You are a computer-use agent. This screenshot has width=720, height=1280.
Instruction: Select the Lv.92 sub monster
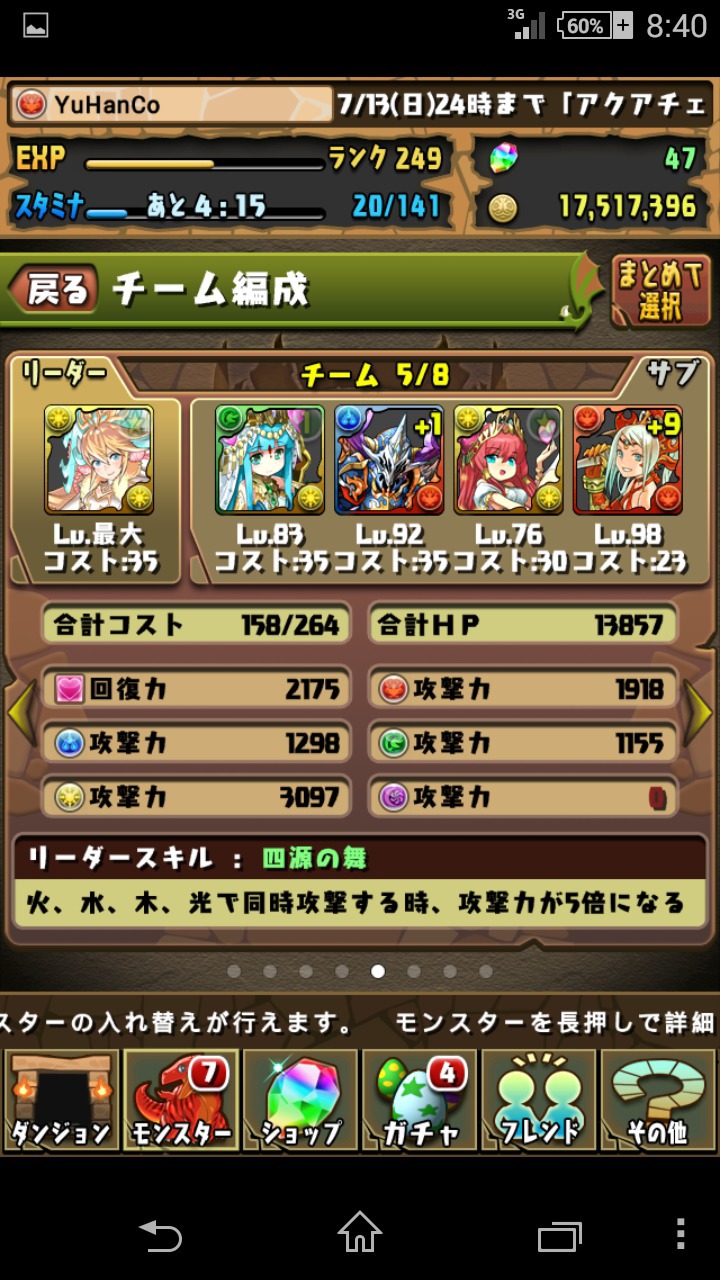point(389,459)
